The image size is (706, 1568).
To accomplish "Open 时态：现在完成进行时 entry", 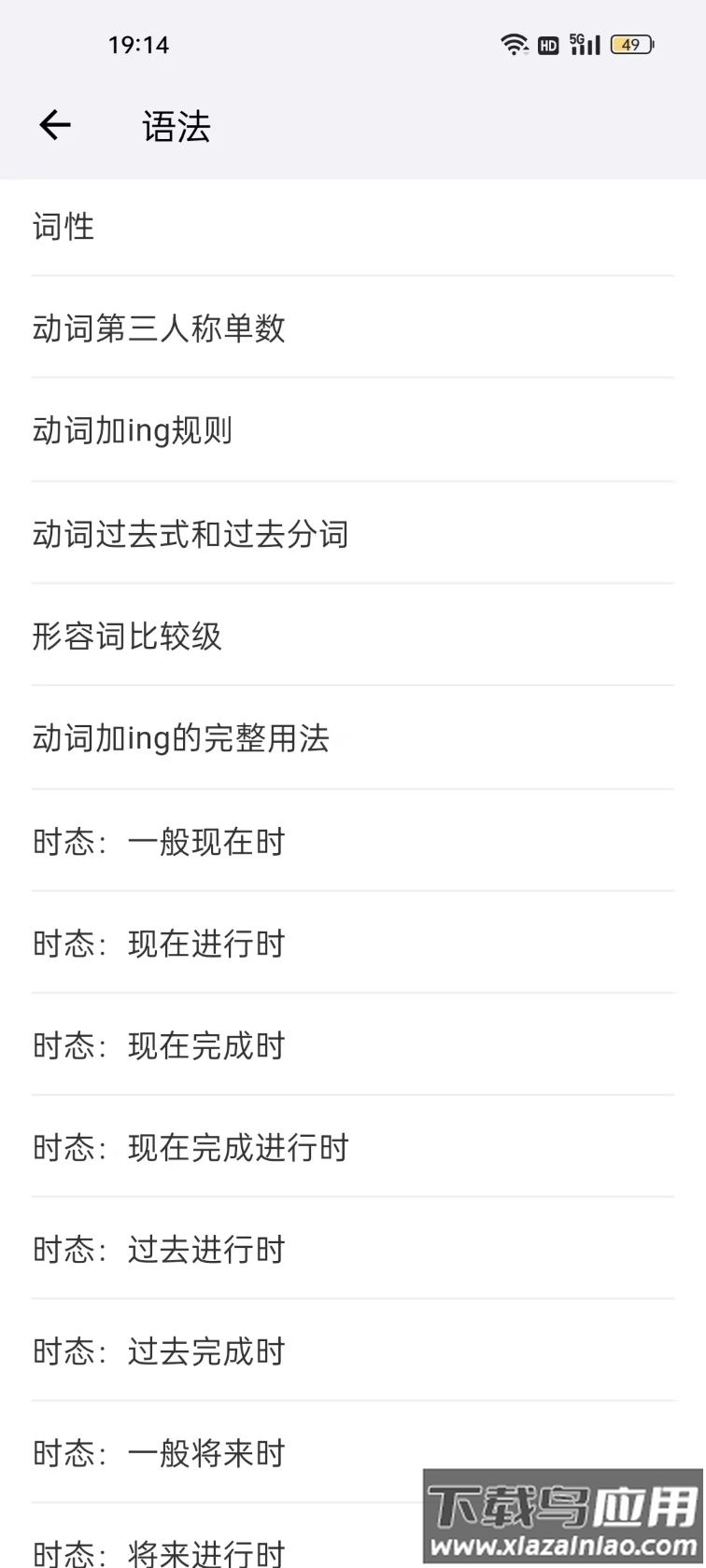I will click(190, 1149).
